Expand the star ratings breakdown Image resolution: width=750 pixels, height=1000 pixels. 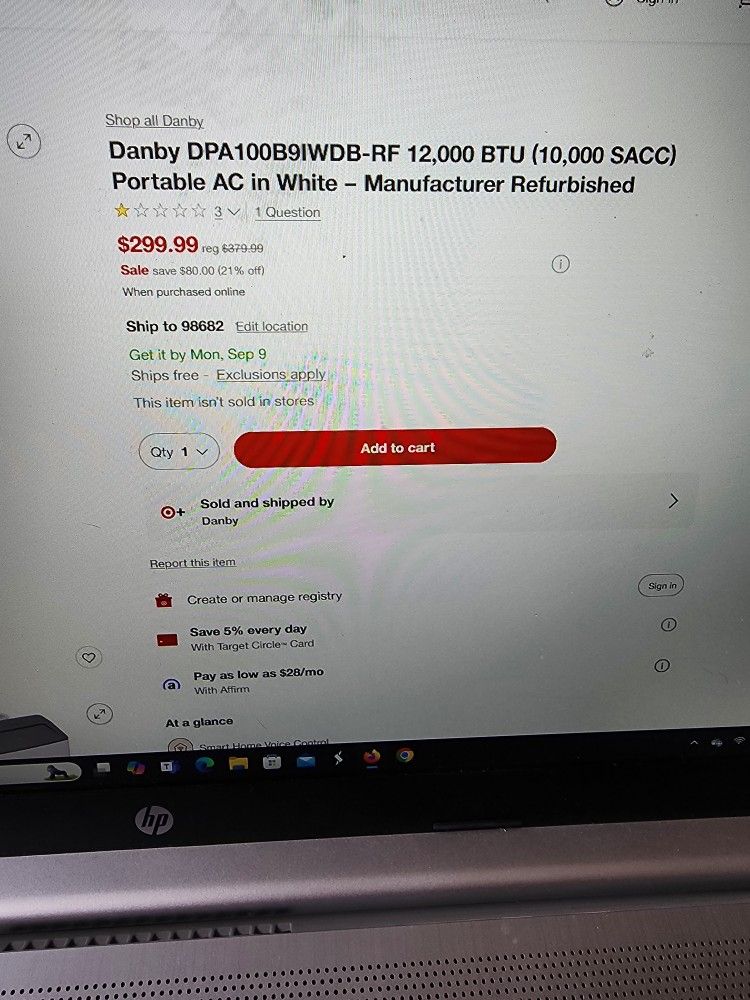[226, 212]
